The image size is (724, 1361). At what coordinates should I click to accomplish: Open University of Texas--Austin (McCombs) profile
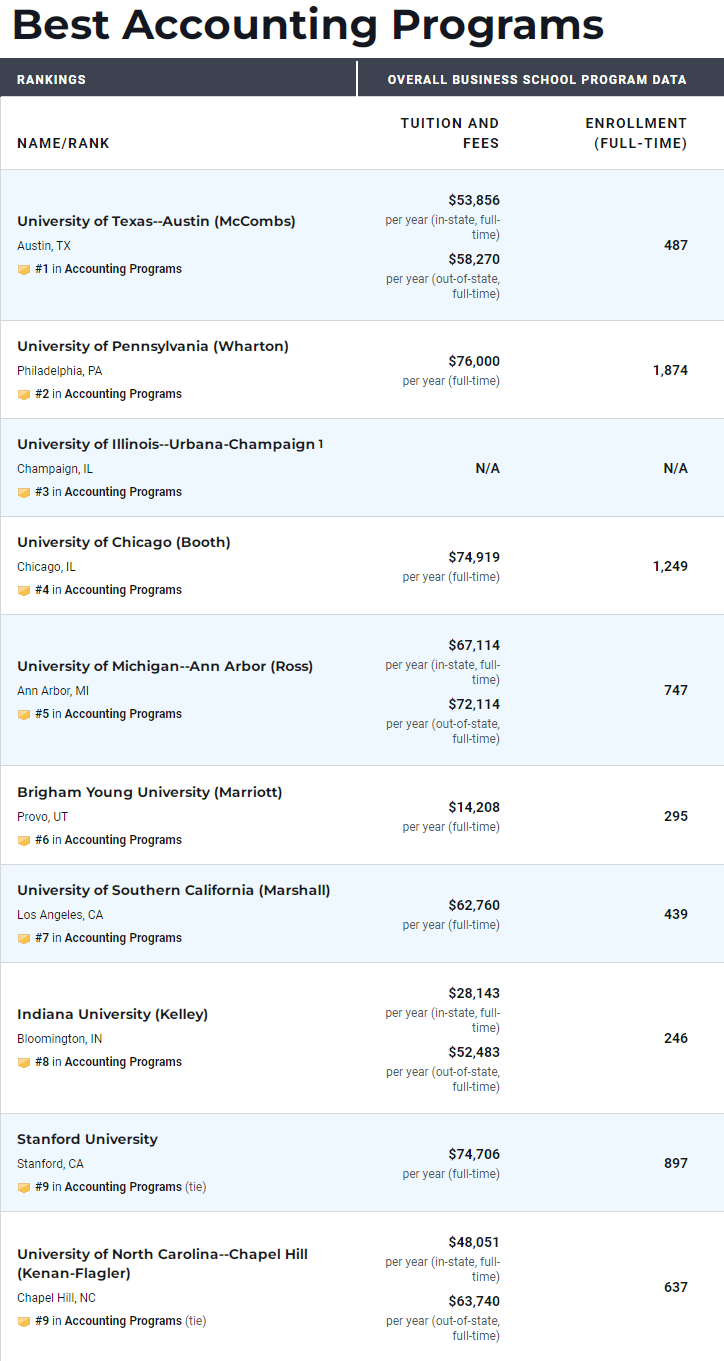click(156, 221)
